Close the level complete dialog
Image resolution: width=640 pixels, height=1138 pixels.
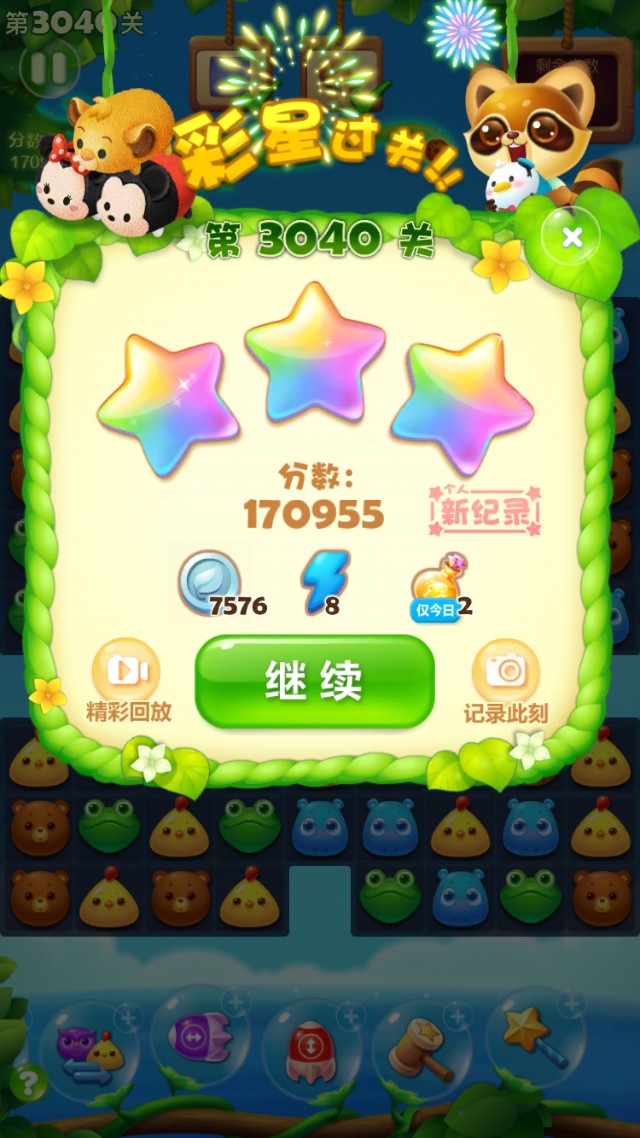[571, 237]
